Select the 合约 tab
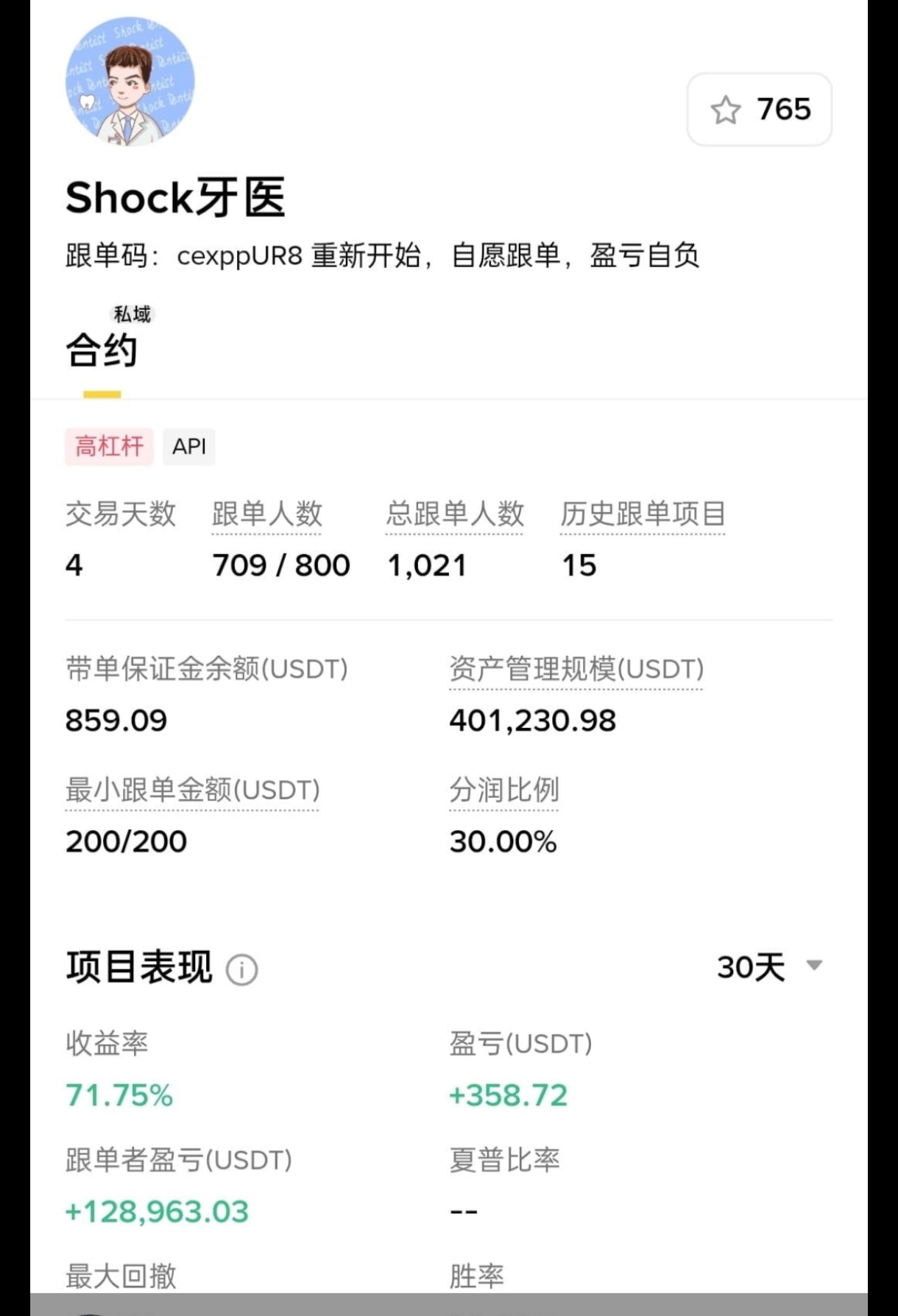The width and height of the screenshot is (898, 1316). (102, 350)
